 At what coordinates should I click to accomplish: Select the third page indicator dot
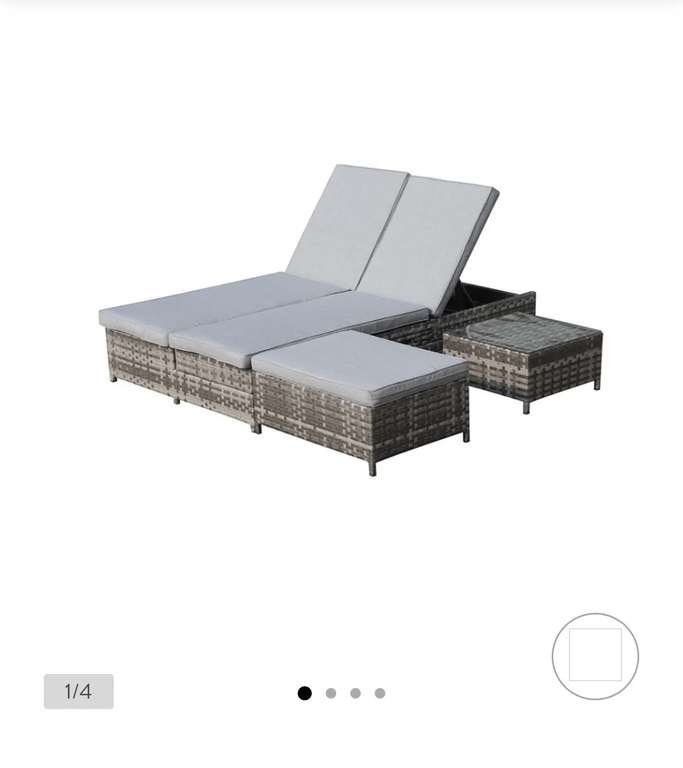(356, 693)
